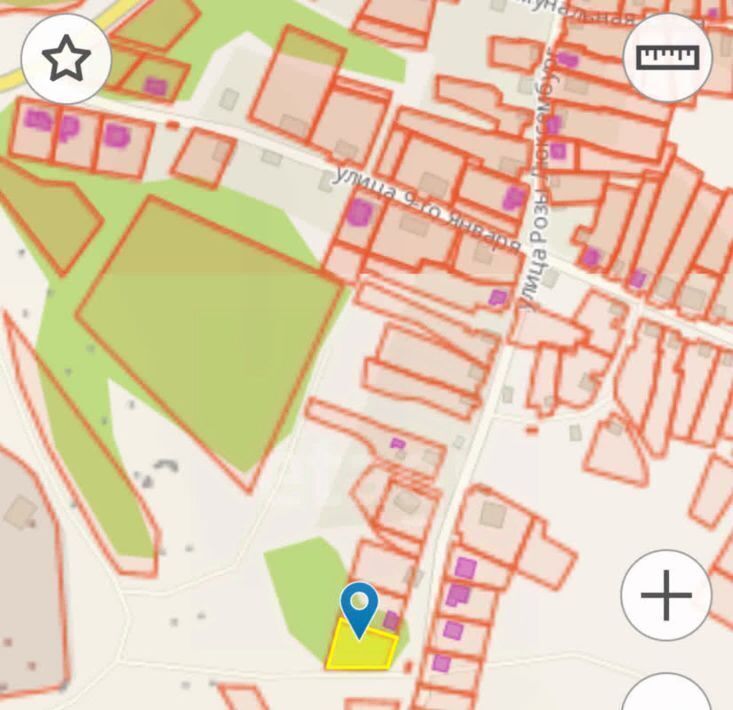733x710 pixels.
Task: Add this plot to favorites with the star
Action: pyautogui.click(x=66, y=59)
